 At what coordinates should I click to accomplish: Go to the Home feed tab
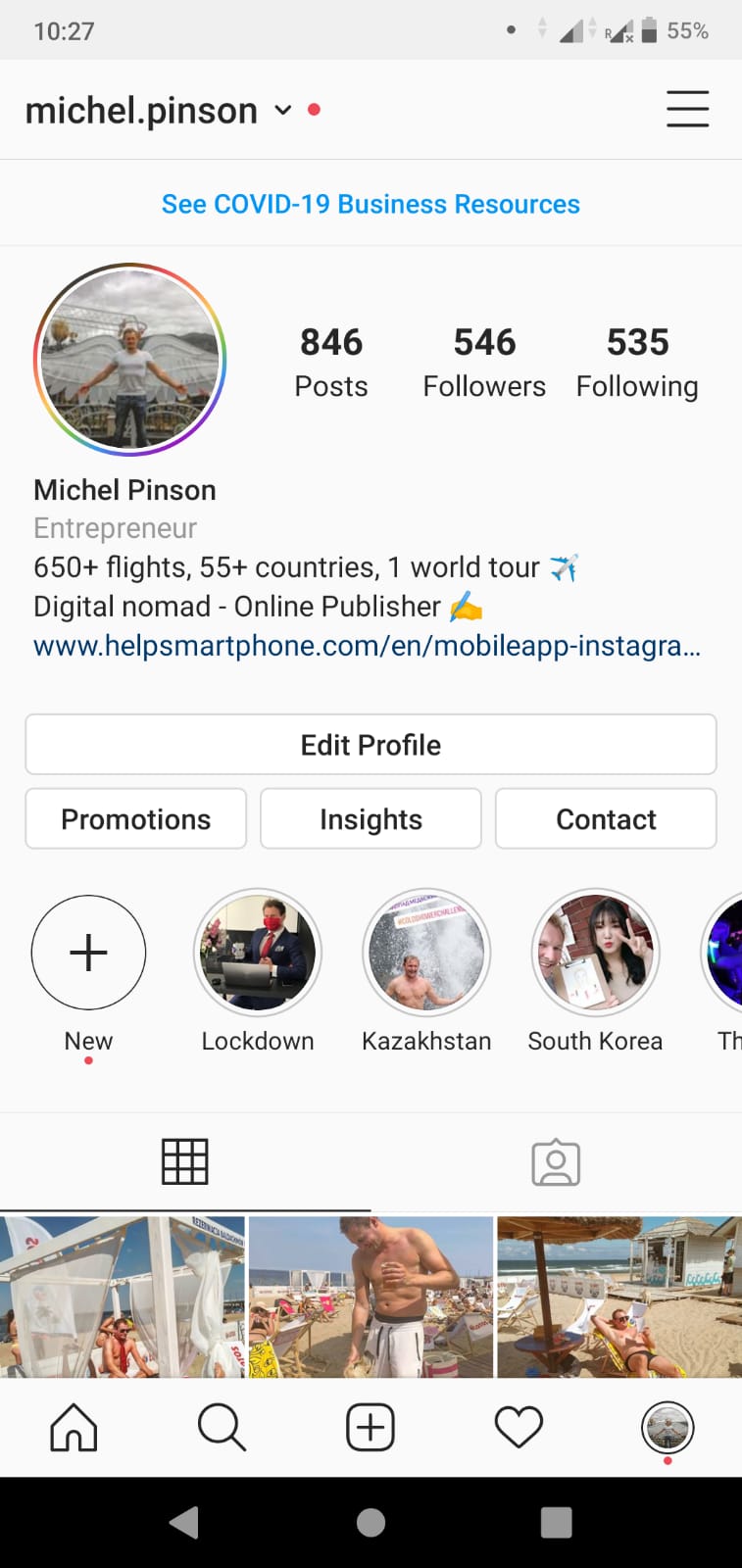[x=74, y=1427]
